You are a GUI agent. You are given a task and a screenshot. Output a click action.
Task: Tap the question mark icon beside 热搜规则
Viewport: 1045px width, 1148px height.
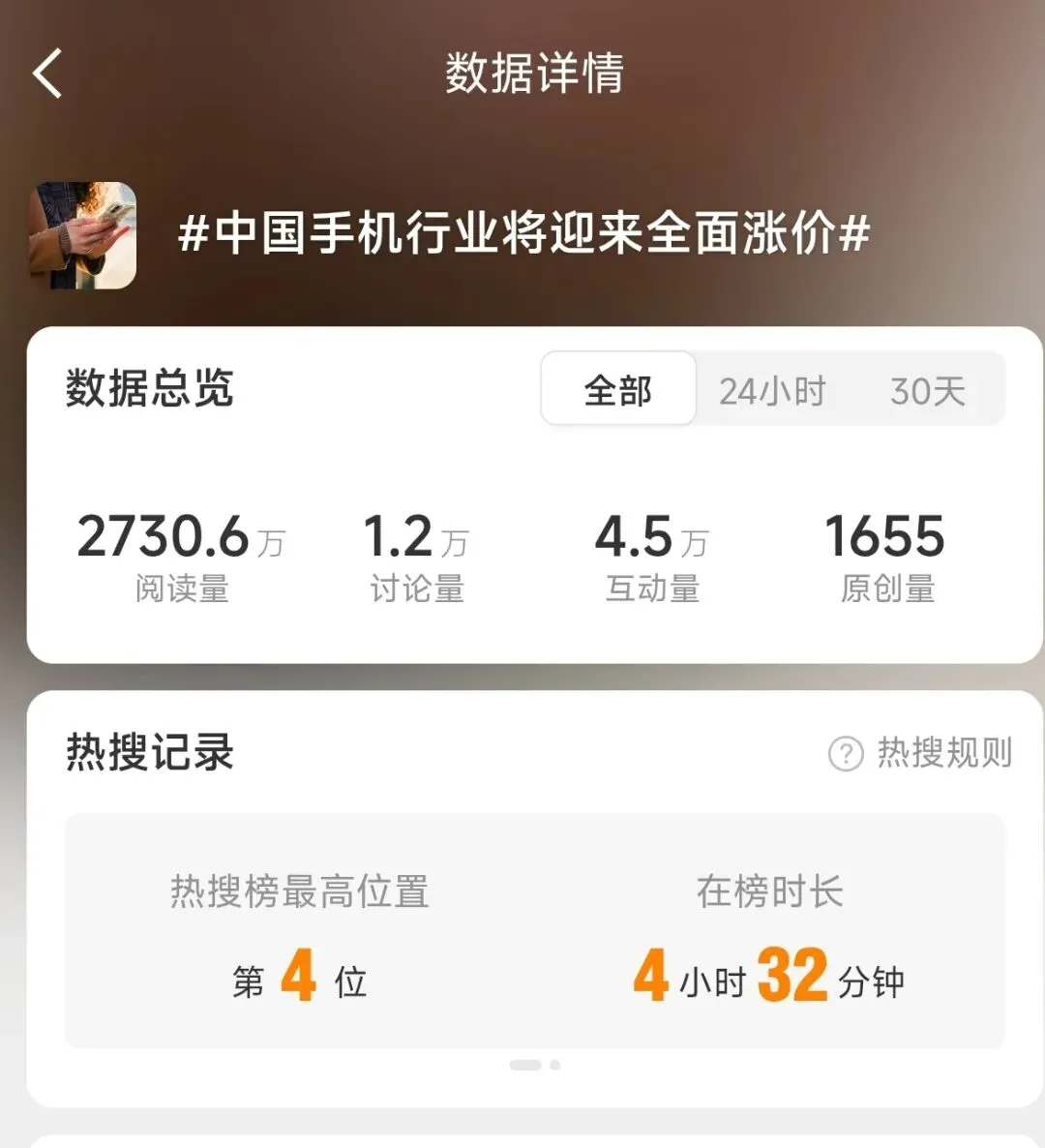click(x=844, y=754)
